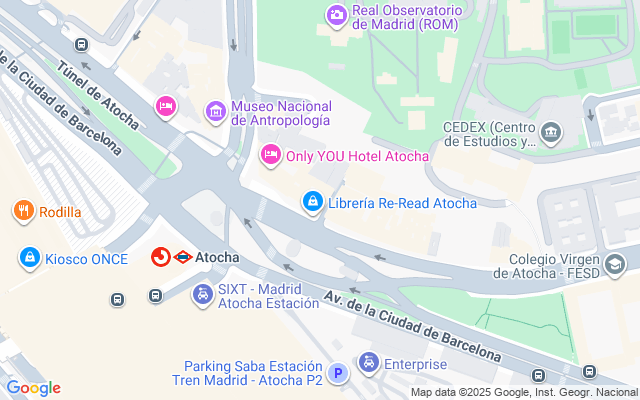This screenshot has width=640, height=400.
Task: Select the CEDEX centro de estudios marker
Action: click(x=550, y=133)
